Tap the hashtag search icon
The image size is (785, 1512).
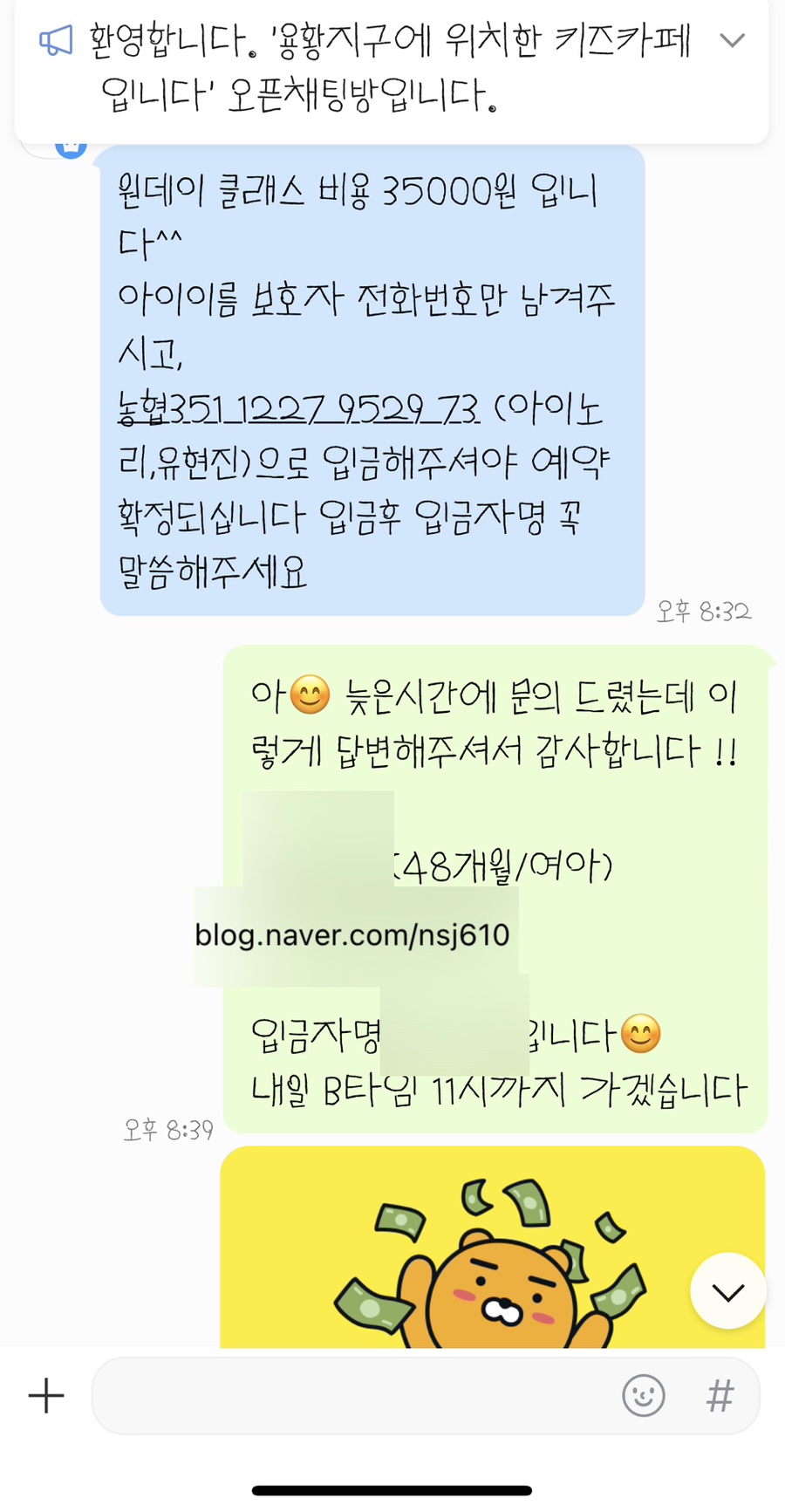pyautogui.click(x=720, y=1396)
